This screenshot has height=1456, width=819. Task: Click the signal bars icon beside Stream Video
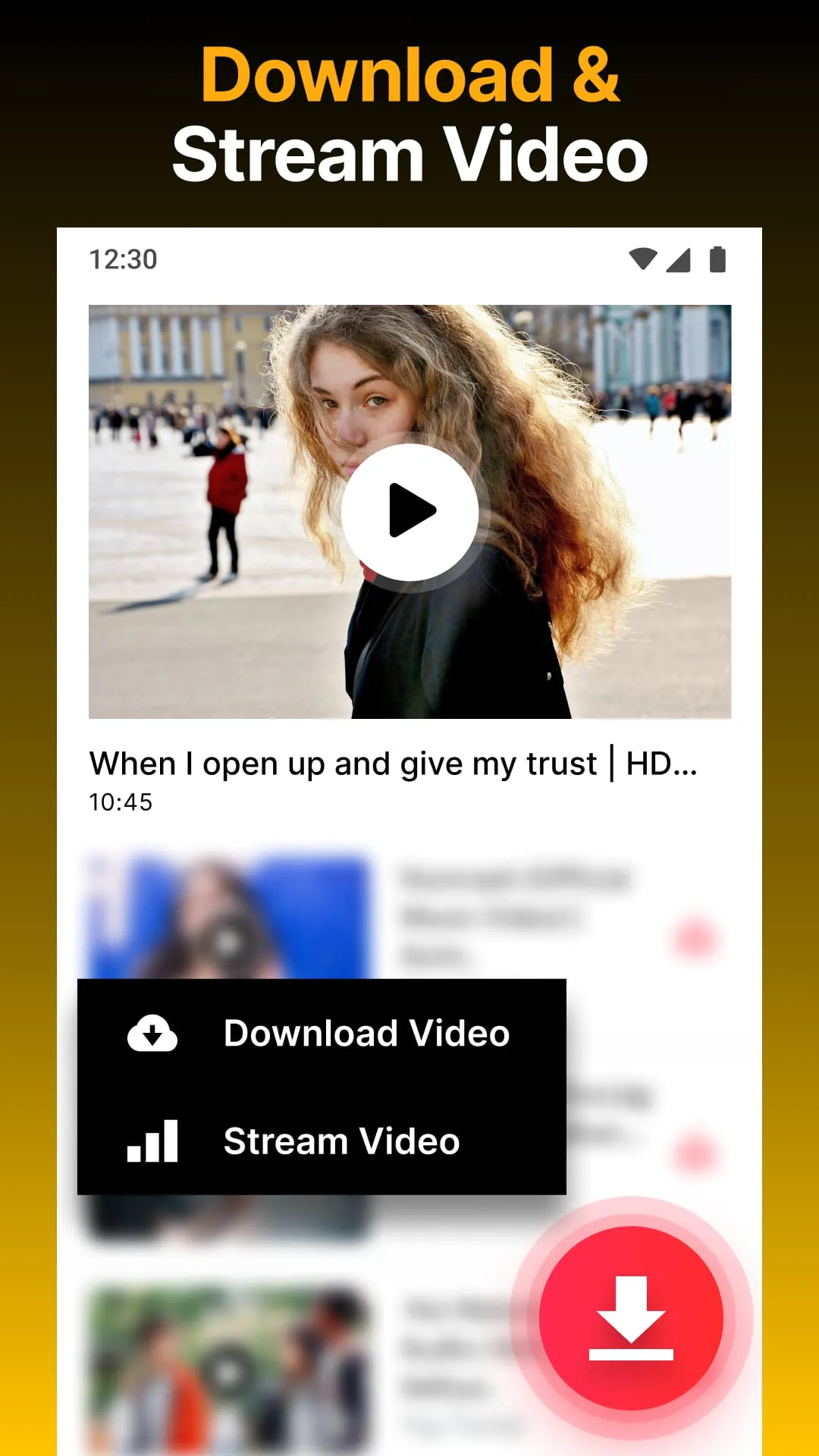click(152, 1141)
